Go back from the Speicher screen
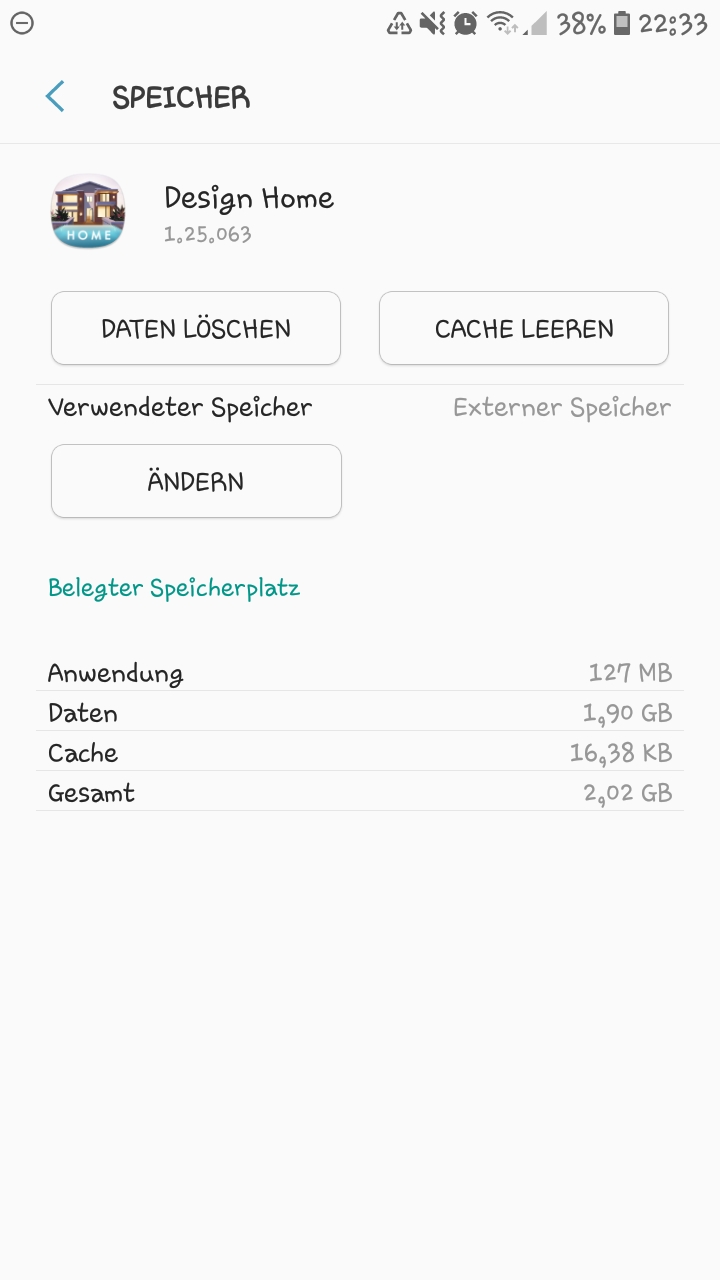This screenshot has height=1280, width=720. tap(55, 97)
